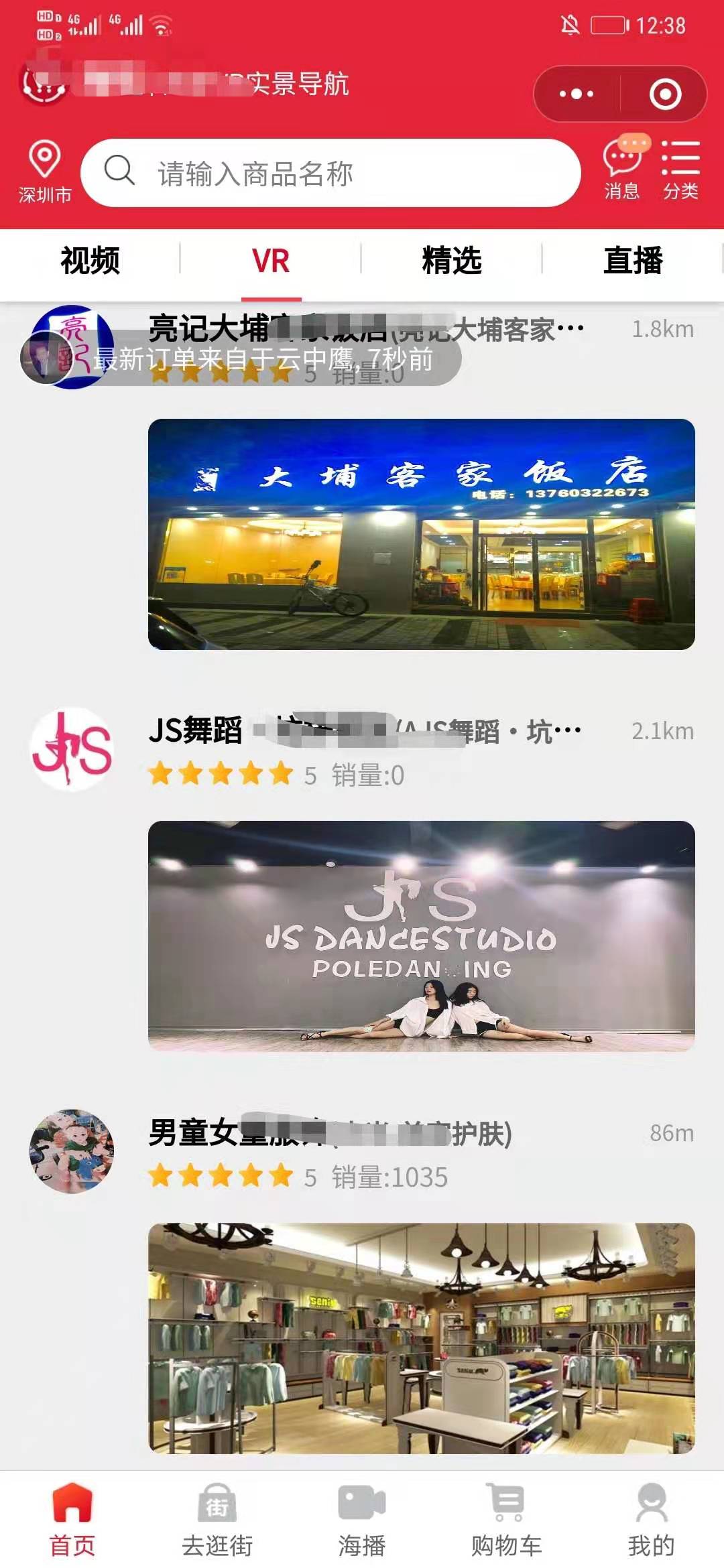
Task: Tap the product name search box
Action: [330, 174]
